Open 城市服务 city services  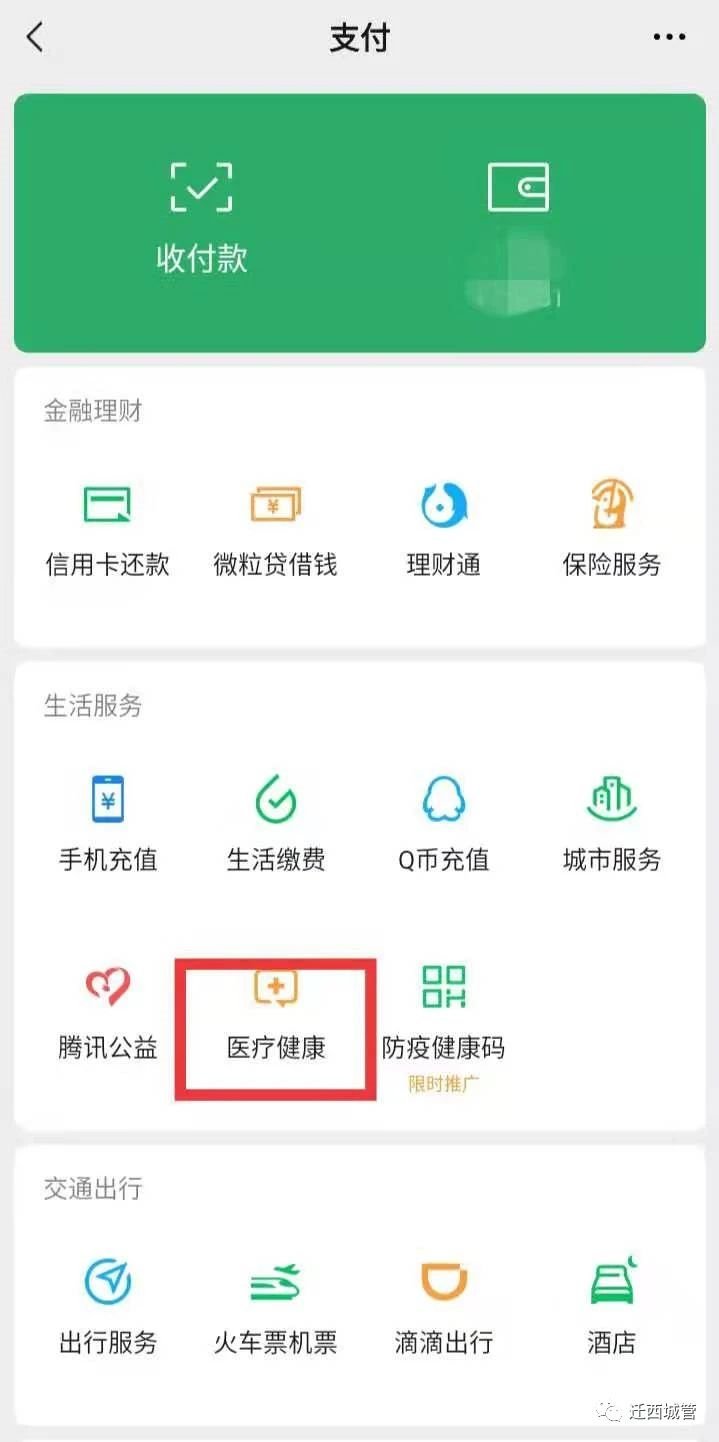pos(611,823)
